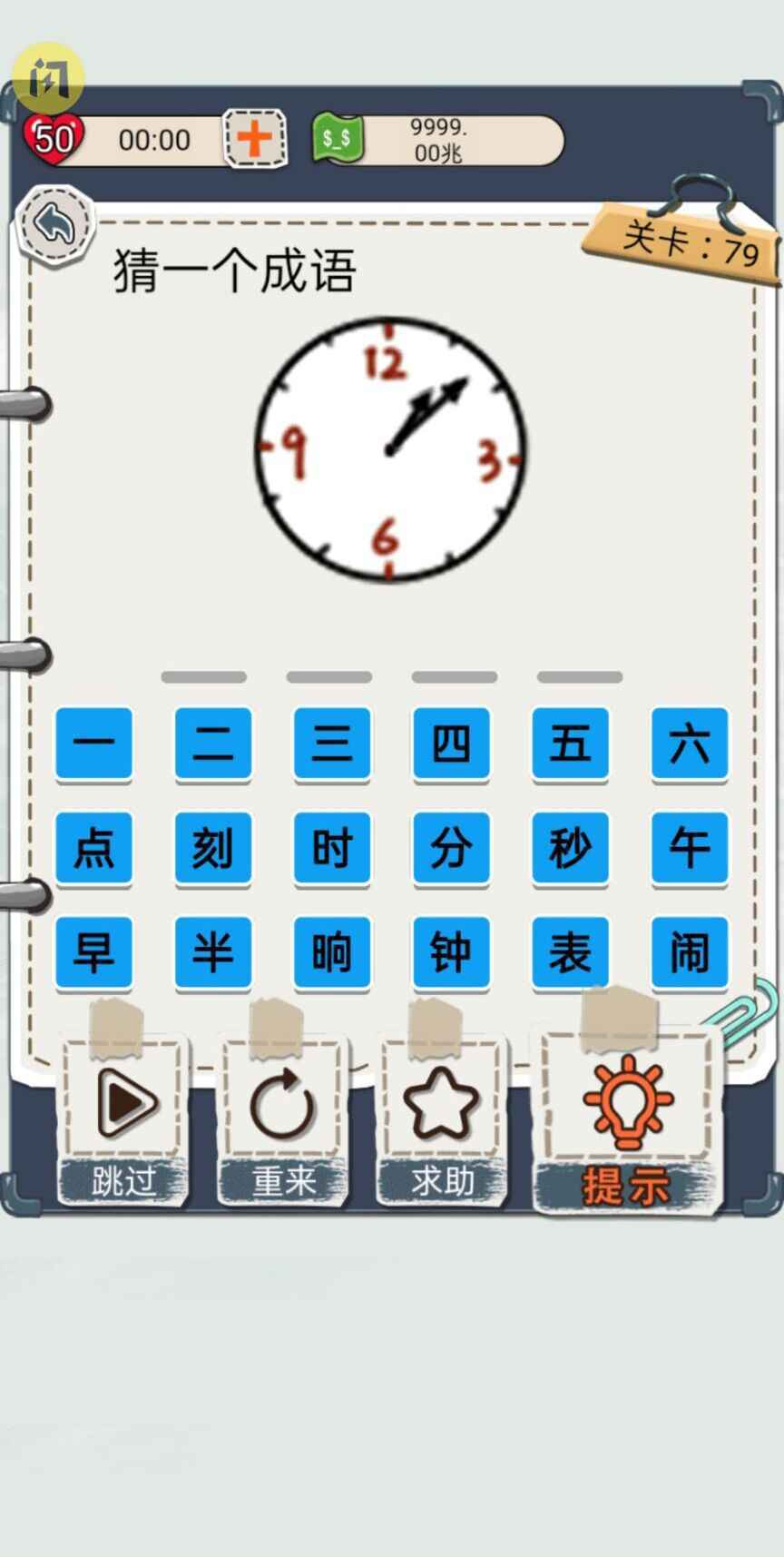Choose the 分 character tile
784x1557 pixels.
point(451,848)
